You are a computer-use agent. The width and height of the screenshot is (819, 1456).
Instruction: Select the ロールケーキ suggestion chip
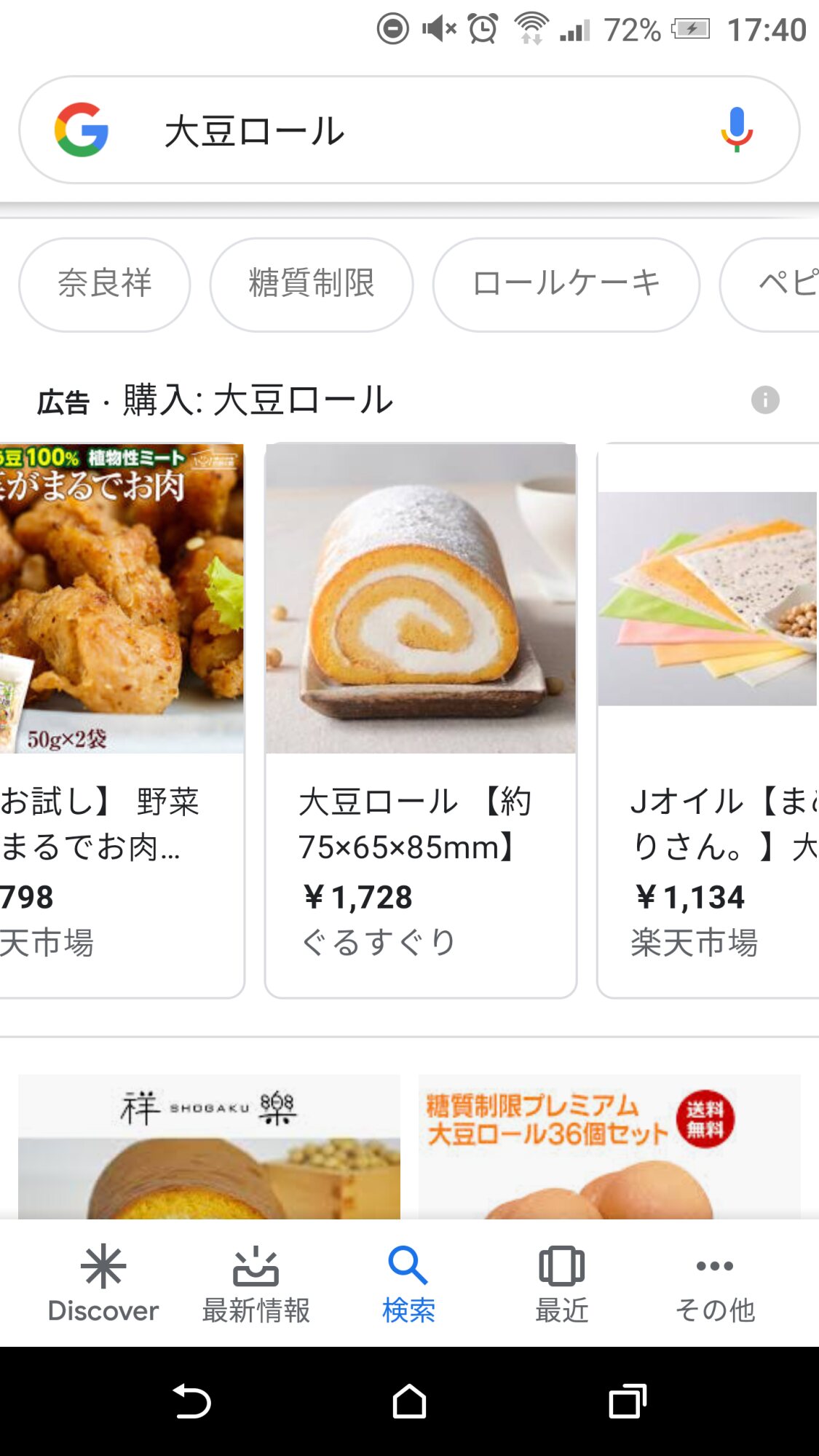tap(566, 284)
